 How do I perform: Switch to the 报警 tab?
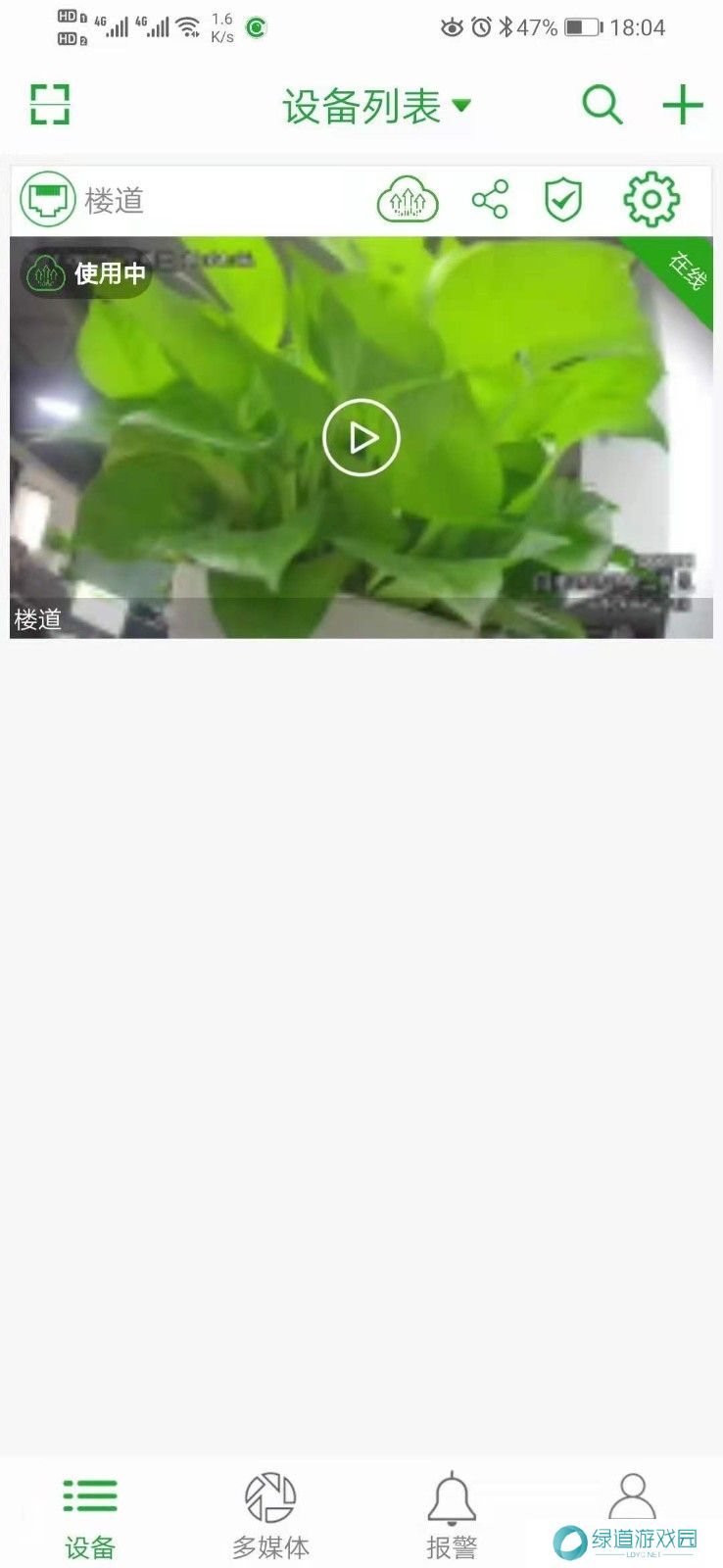tap(452, 1515)
